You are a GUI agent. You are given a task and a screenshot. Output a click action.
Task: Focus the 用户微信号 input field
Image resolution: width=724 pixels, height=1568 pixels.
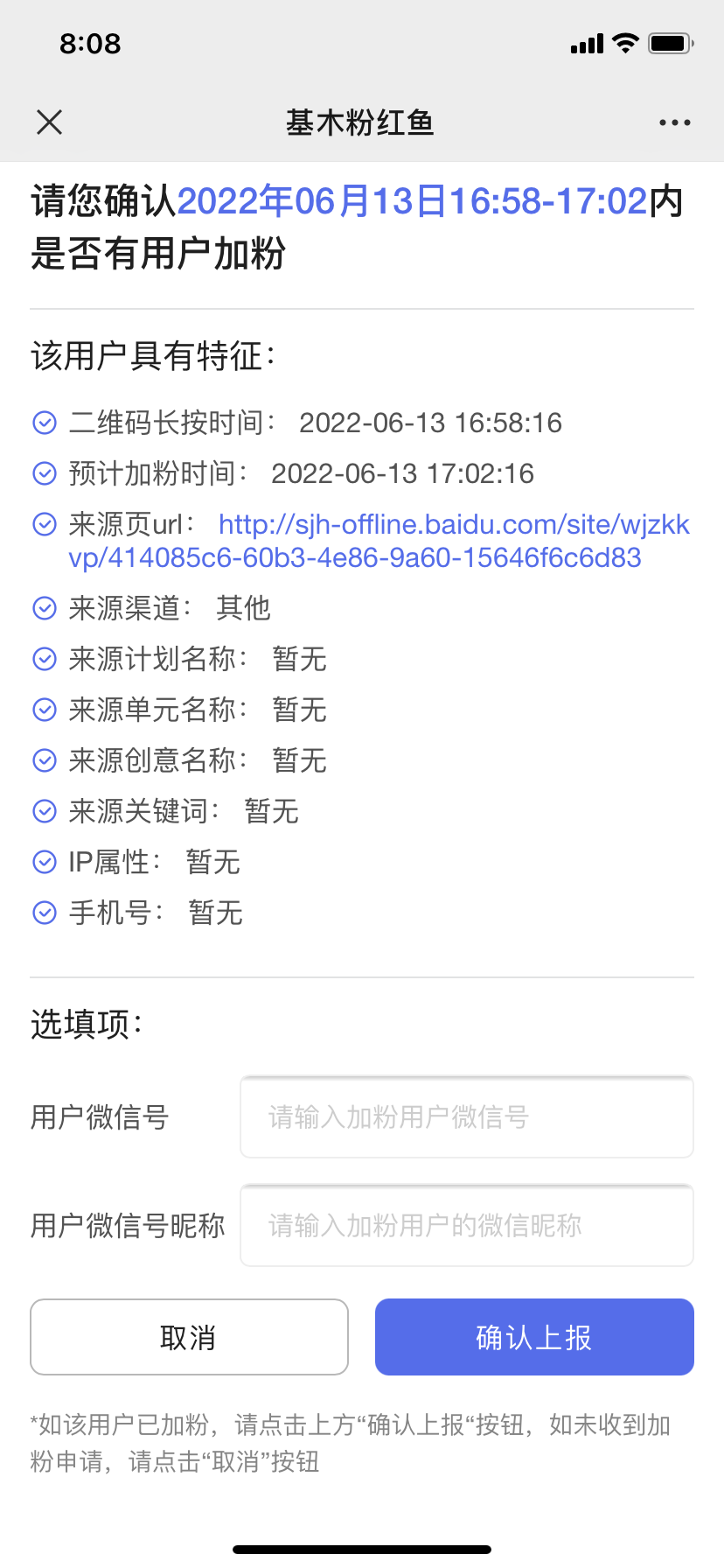click(466, 1117)
